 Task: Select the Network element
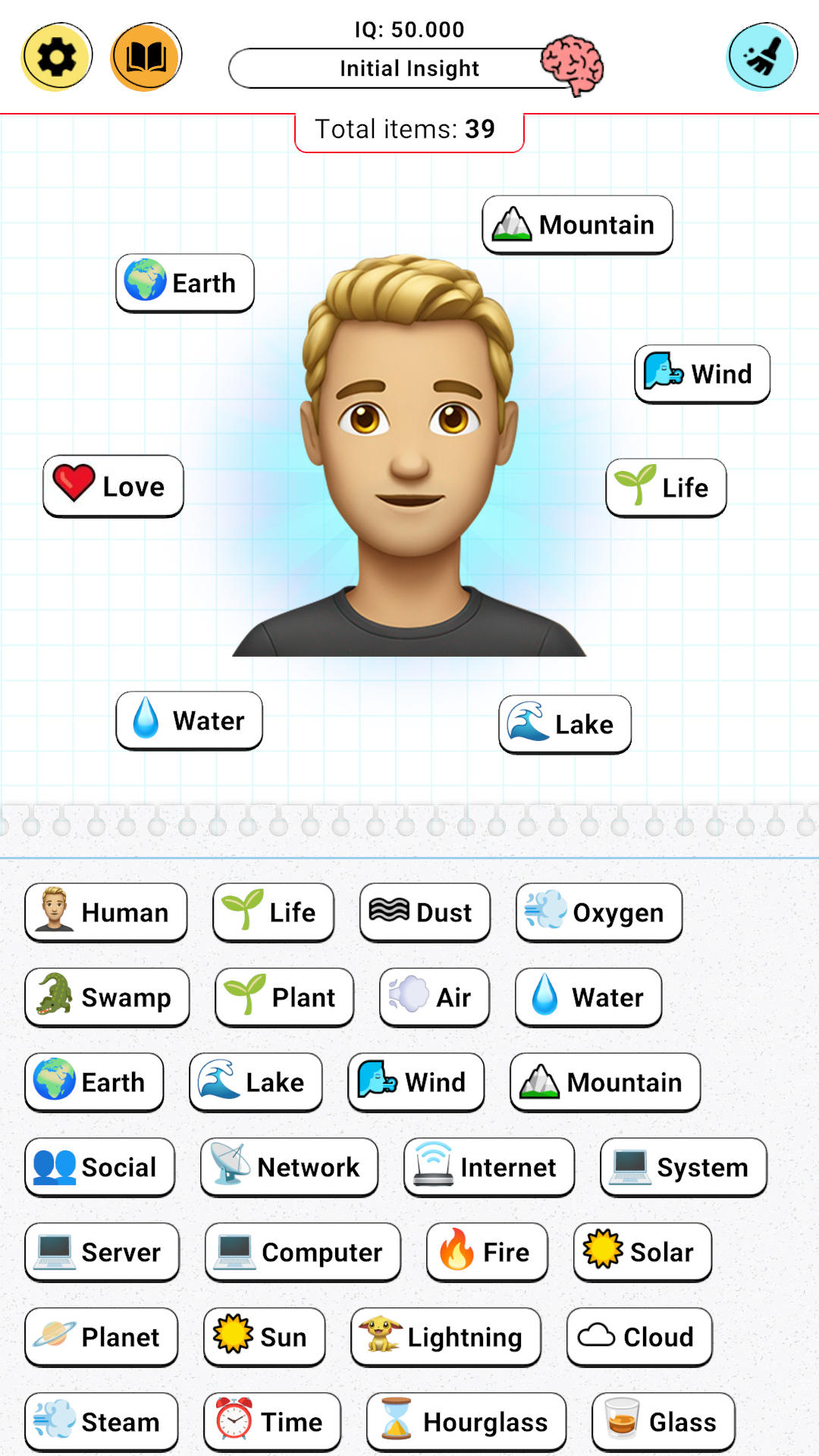tap(289, 1167)
